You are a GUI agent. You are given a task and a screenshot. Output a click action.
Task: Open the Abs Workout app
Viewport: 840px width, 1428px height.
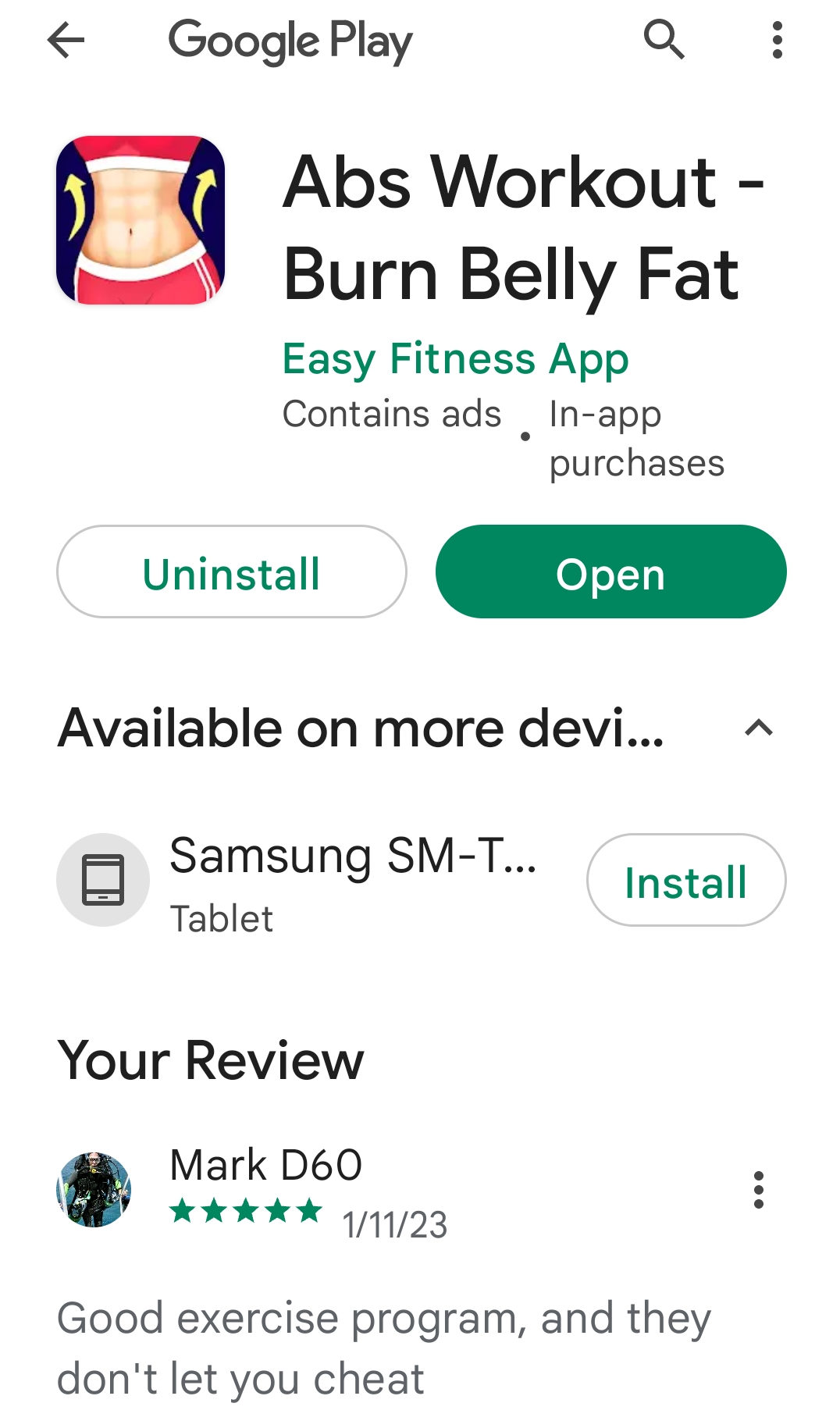tap(610, 572)
